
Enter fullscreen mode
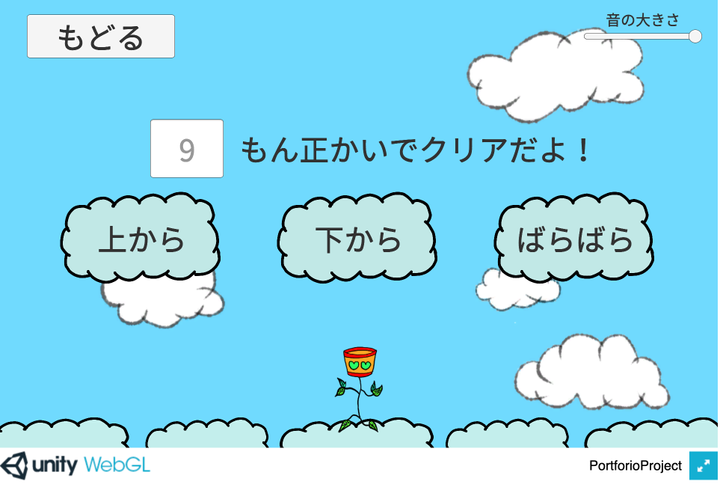tap(703, 466)
